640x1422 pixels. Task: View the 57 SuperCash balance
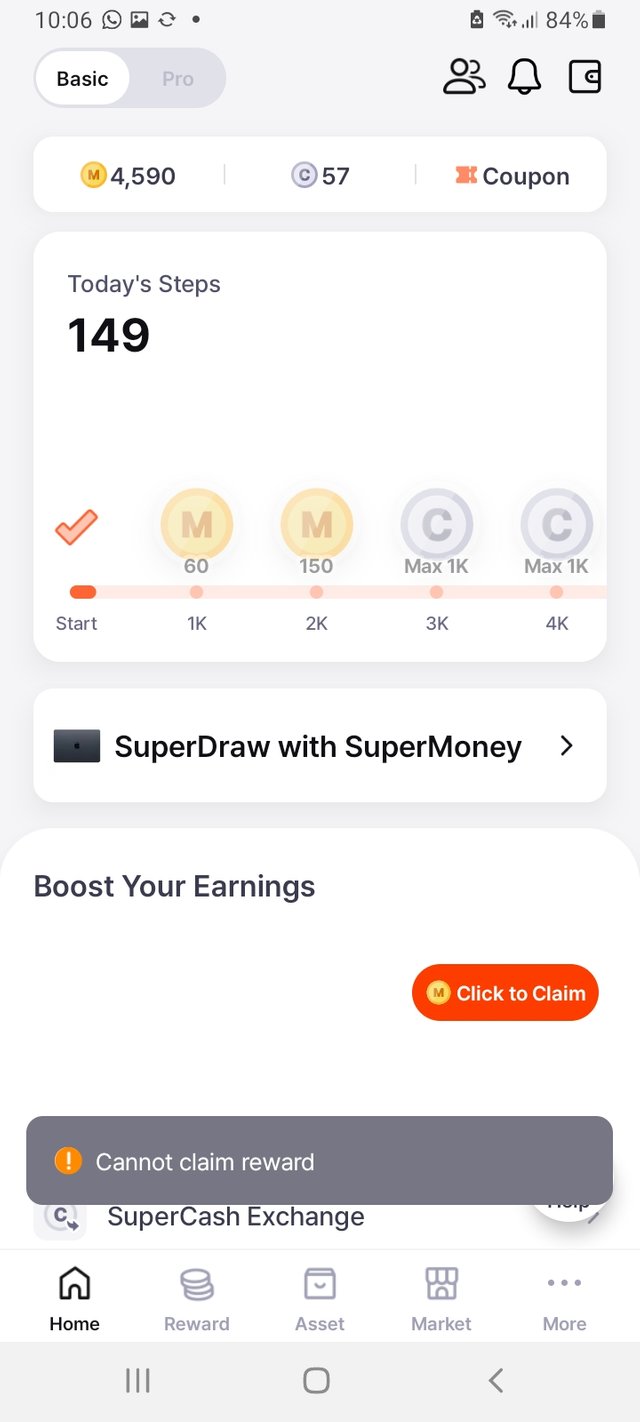(320, 176)
